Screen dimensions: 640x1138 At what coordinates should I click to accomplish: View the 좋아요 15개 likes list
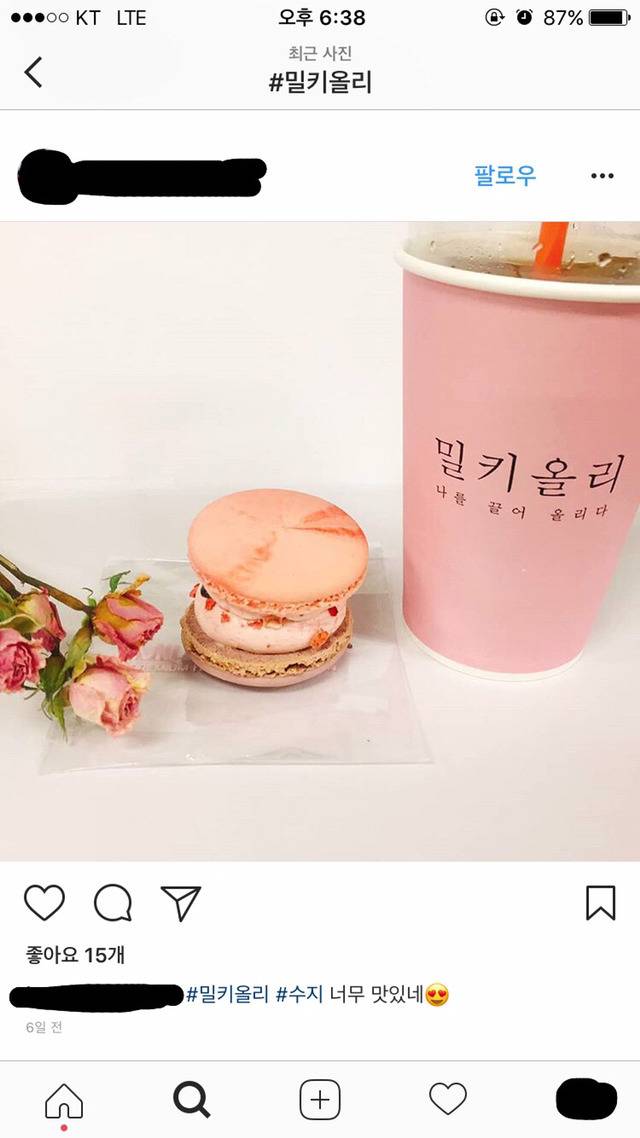[75, 955]
